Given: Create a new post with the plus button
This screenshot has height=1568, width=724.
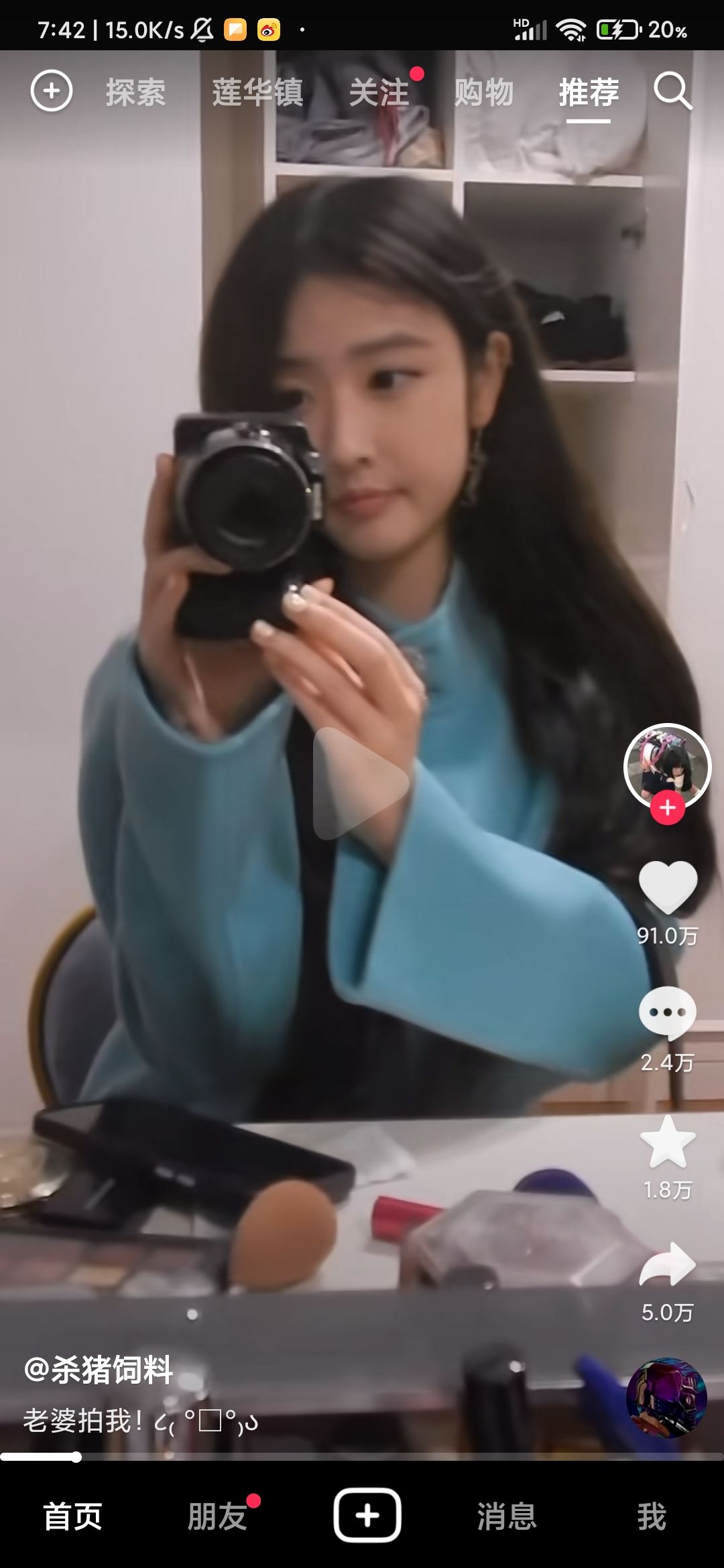Looking at the screenshot, I should coord(367,1516).
